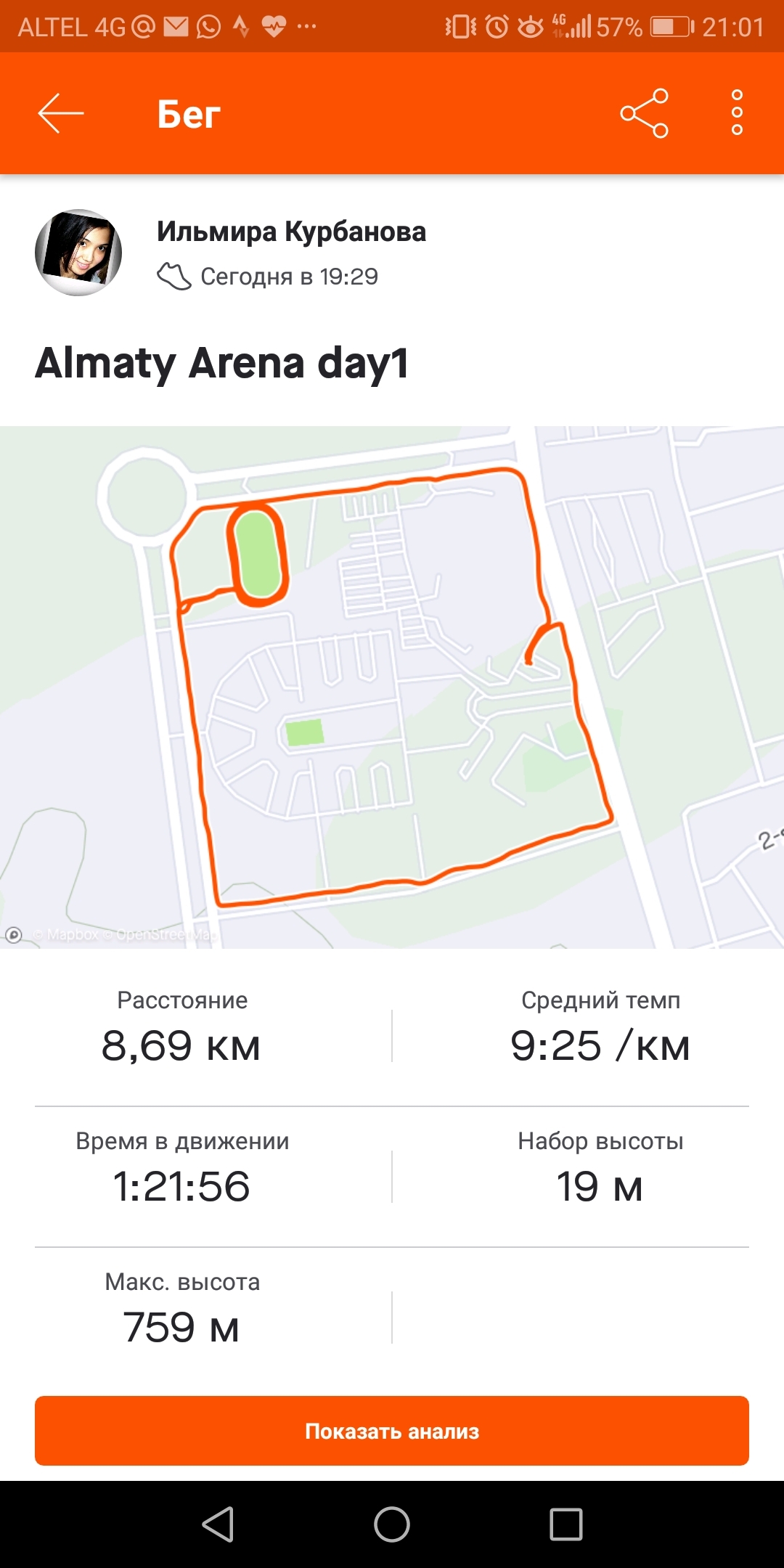
Task: Open the run route map
Action: [x=392, y=686]
